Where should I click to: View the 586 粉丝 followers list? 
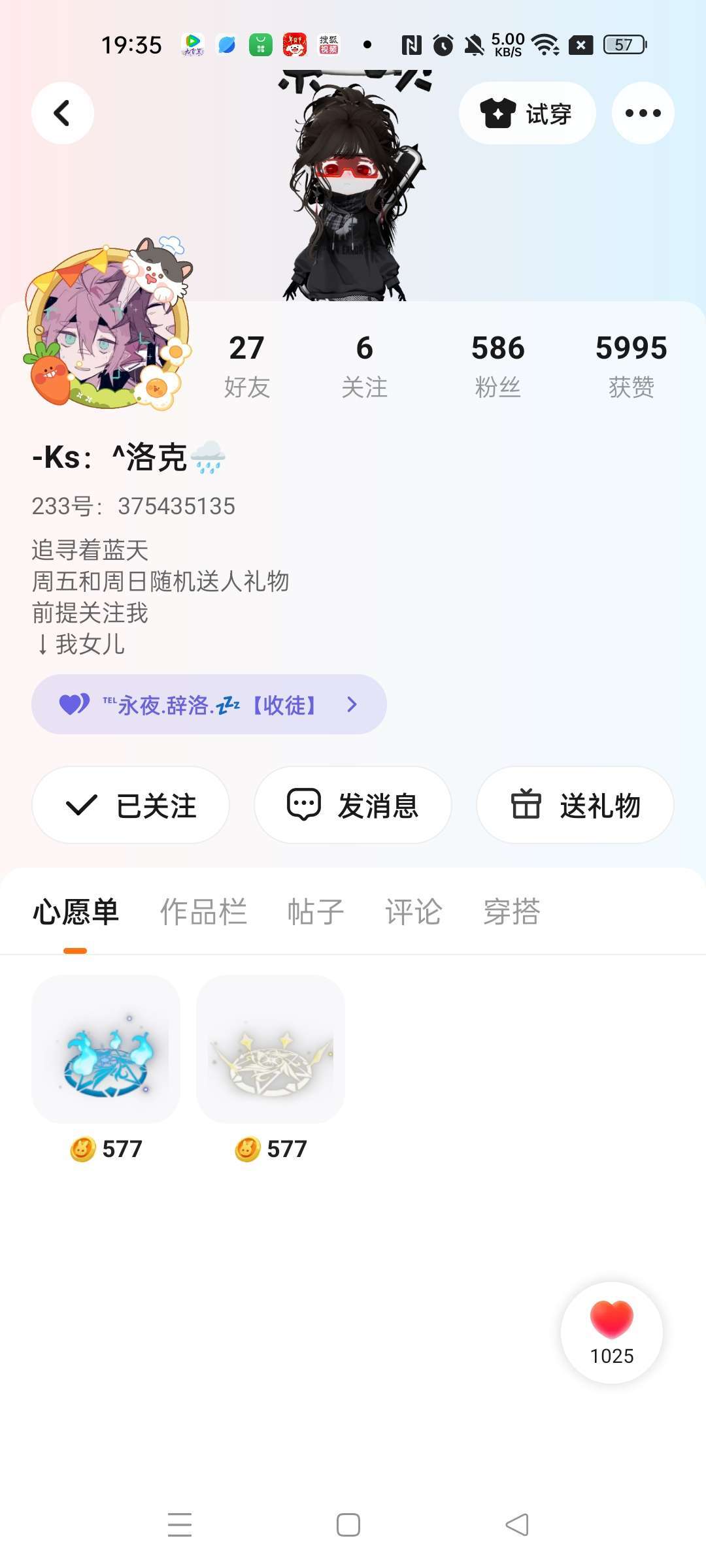tap(497, 365)
